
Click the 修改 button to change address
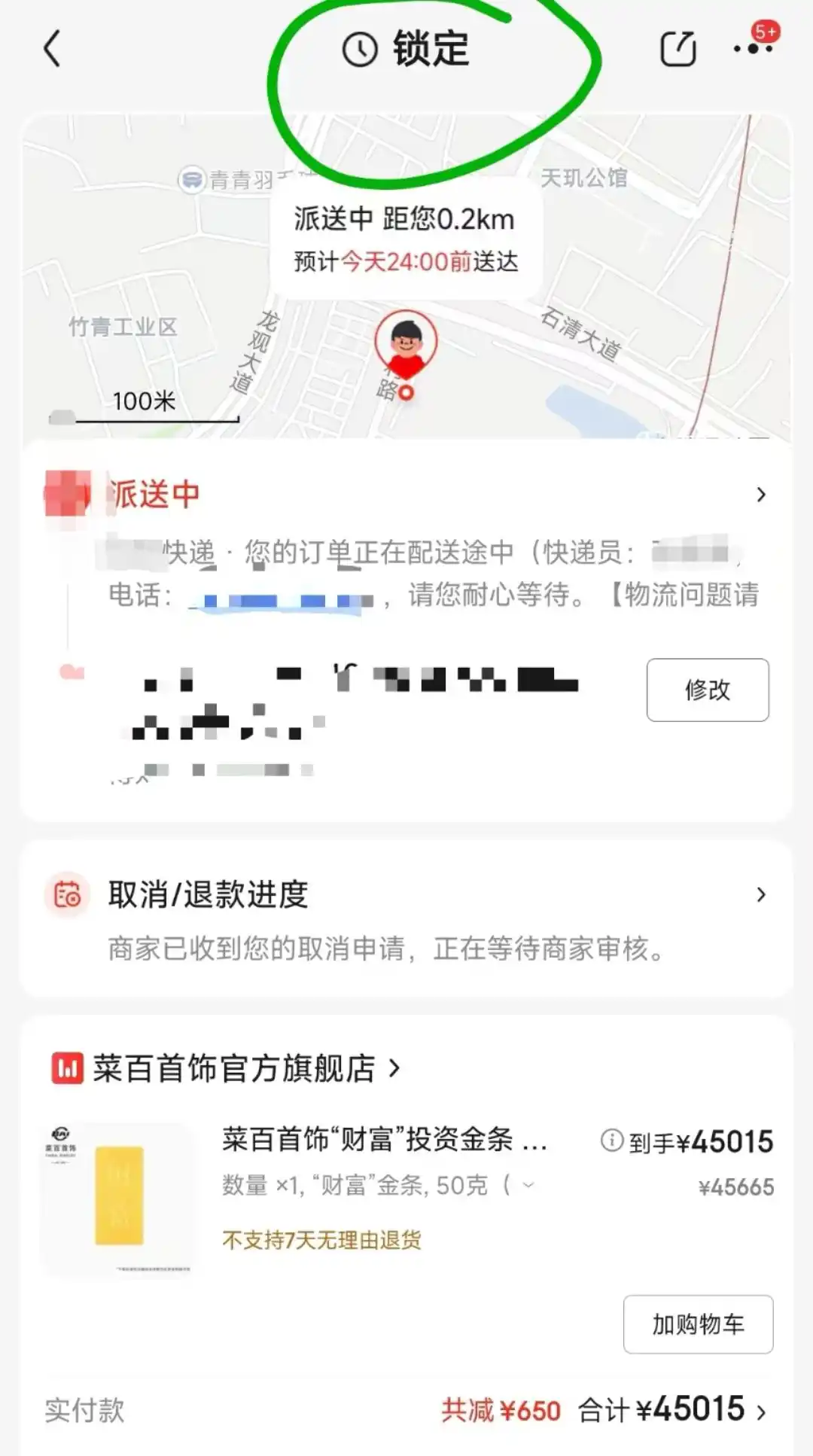(x=707, y=690)
